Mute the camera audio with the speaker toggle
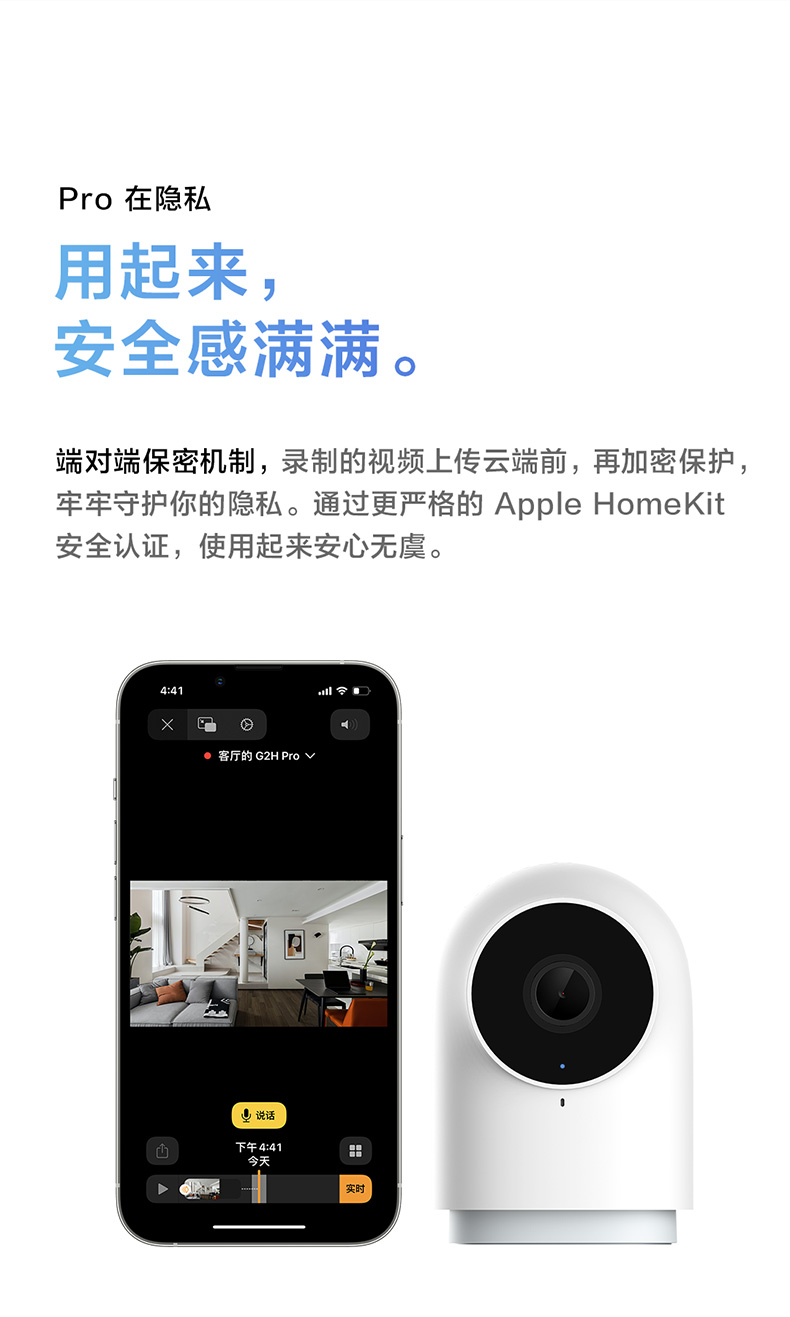 pos(347,725)
